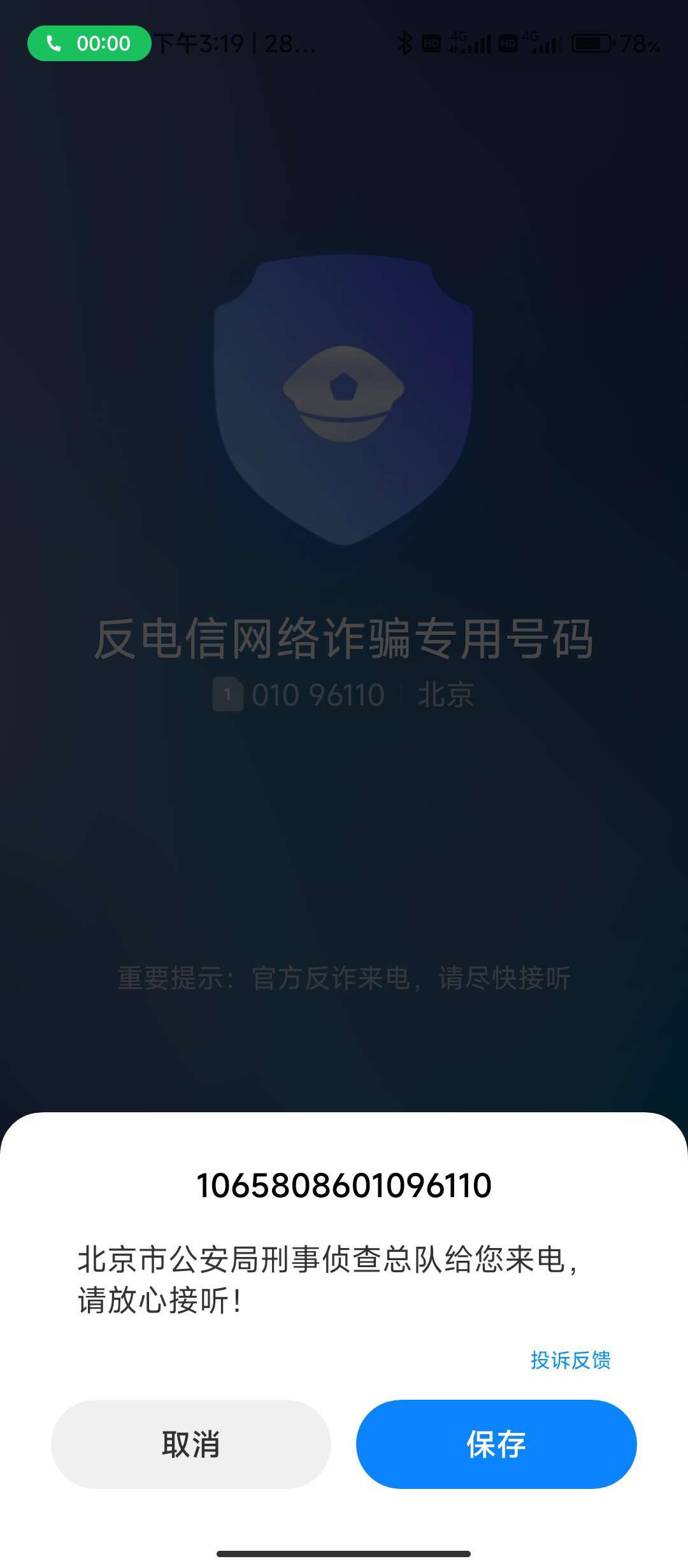Tap the 下午3:19 clock in status bar
Image resolution: width=688 pixels, height=1568 pixels.
tap(197, 43)
